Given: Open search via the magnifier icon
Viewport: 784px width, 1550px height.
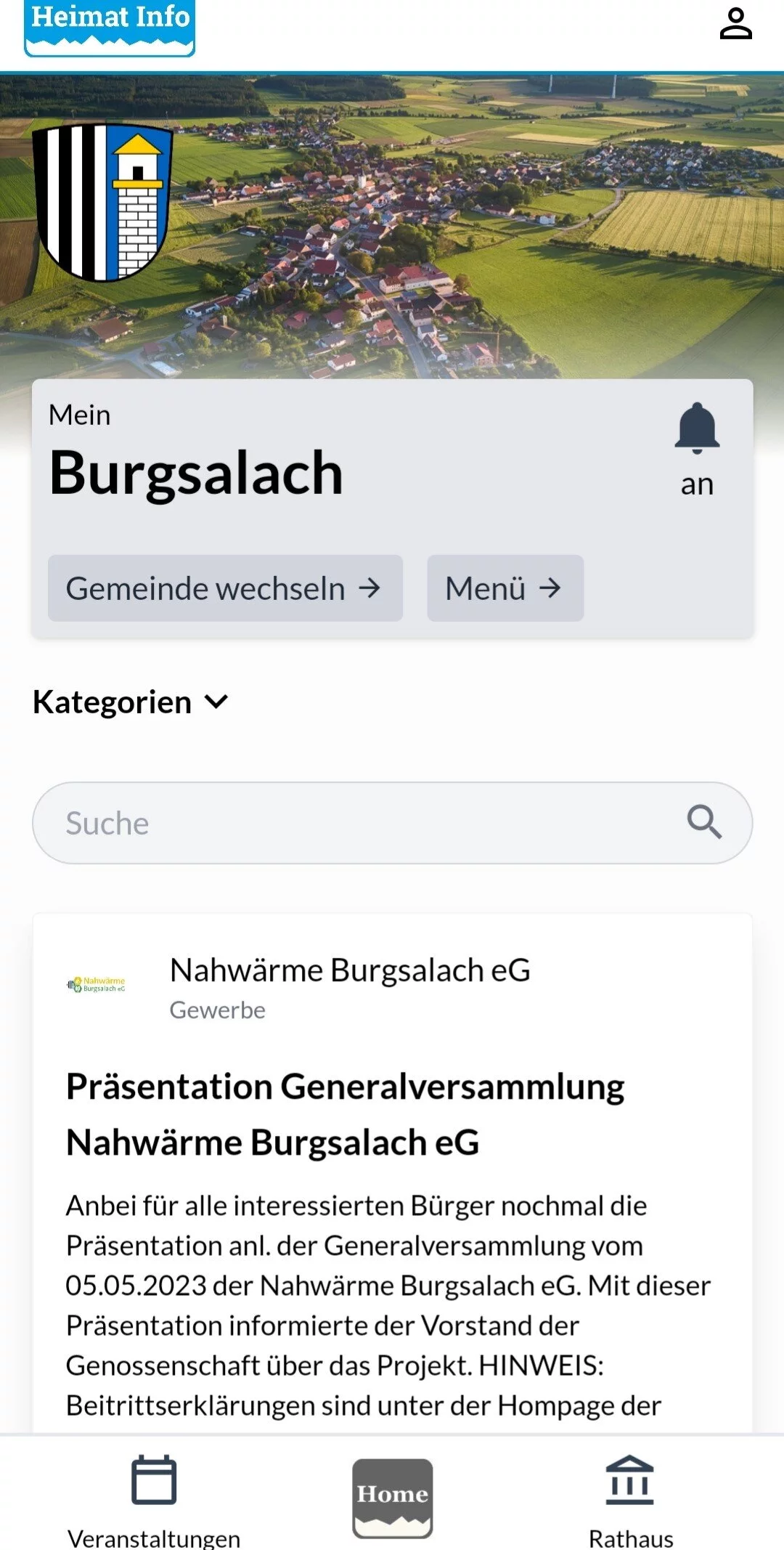Looking at the screenshot, I should click(x=703, y=822).
